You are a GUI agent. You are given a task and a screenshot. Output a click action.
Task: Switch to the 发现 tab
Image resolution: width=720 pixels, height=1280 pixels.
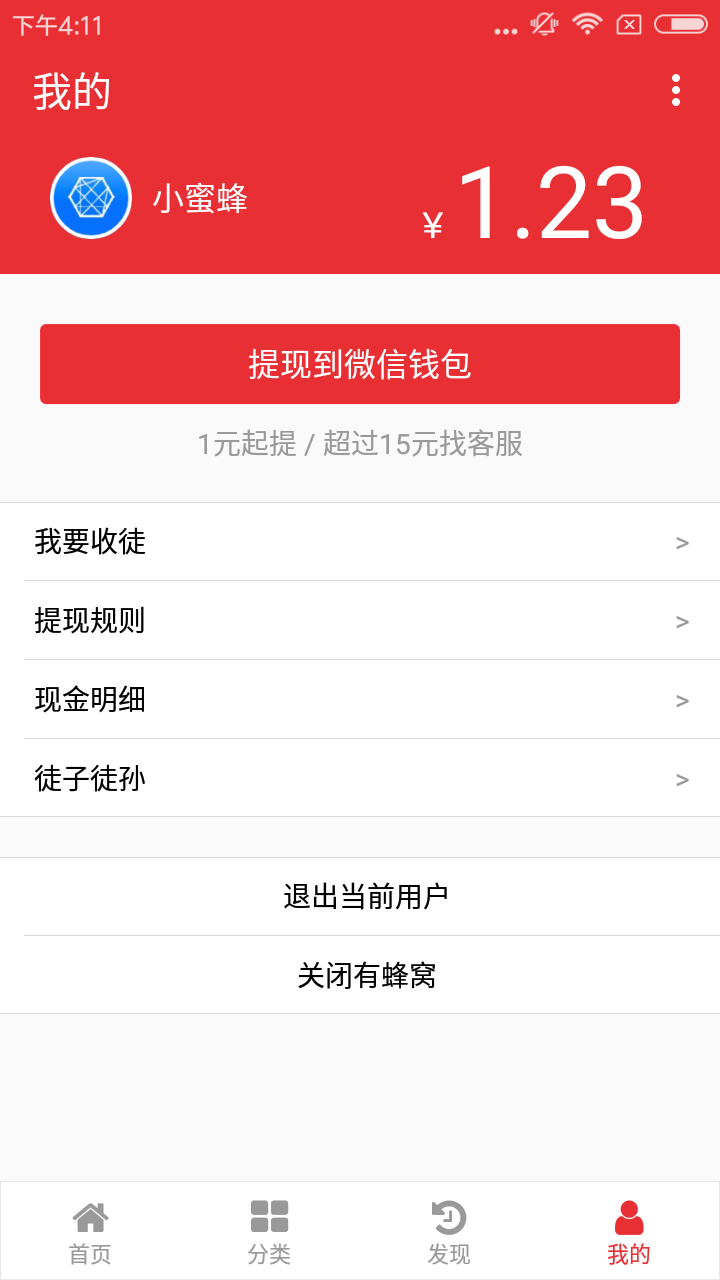click(449, 1230)
